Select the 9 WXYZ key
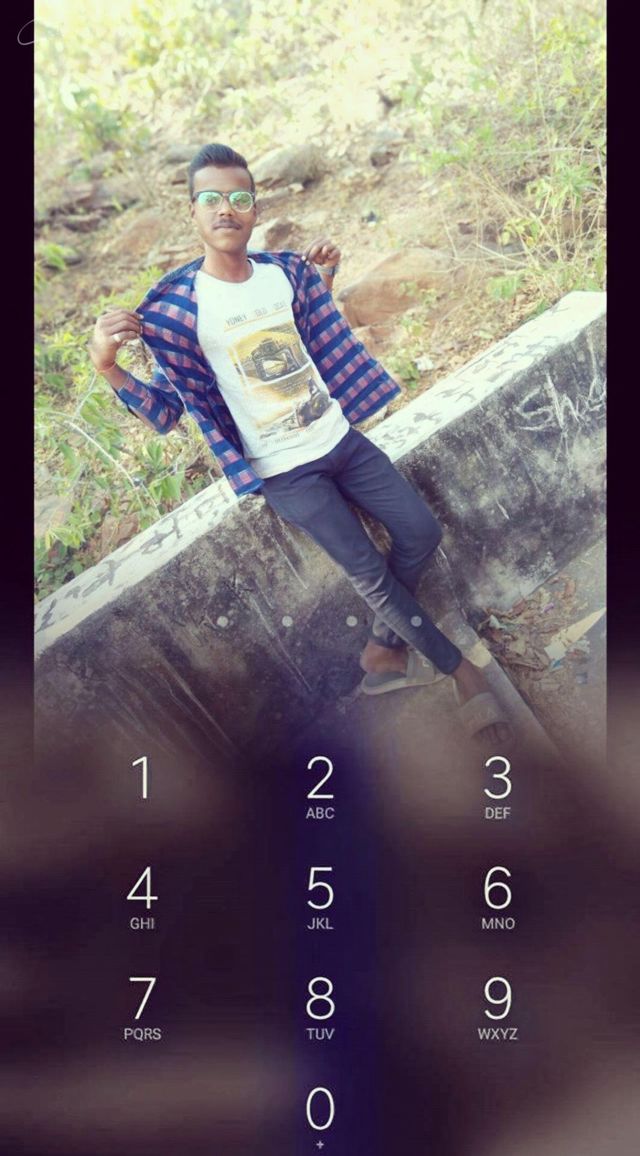The height and width of the screenshot is (1156, 640). tap(497, 1008)
